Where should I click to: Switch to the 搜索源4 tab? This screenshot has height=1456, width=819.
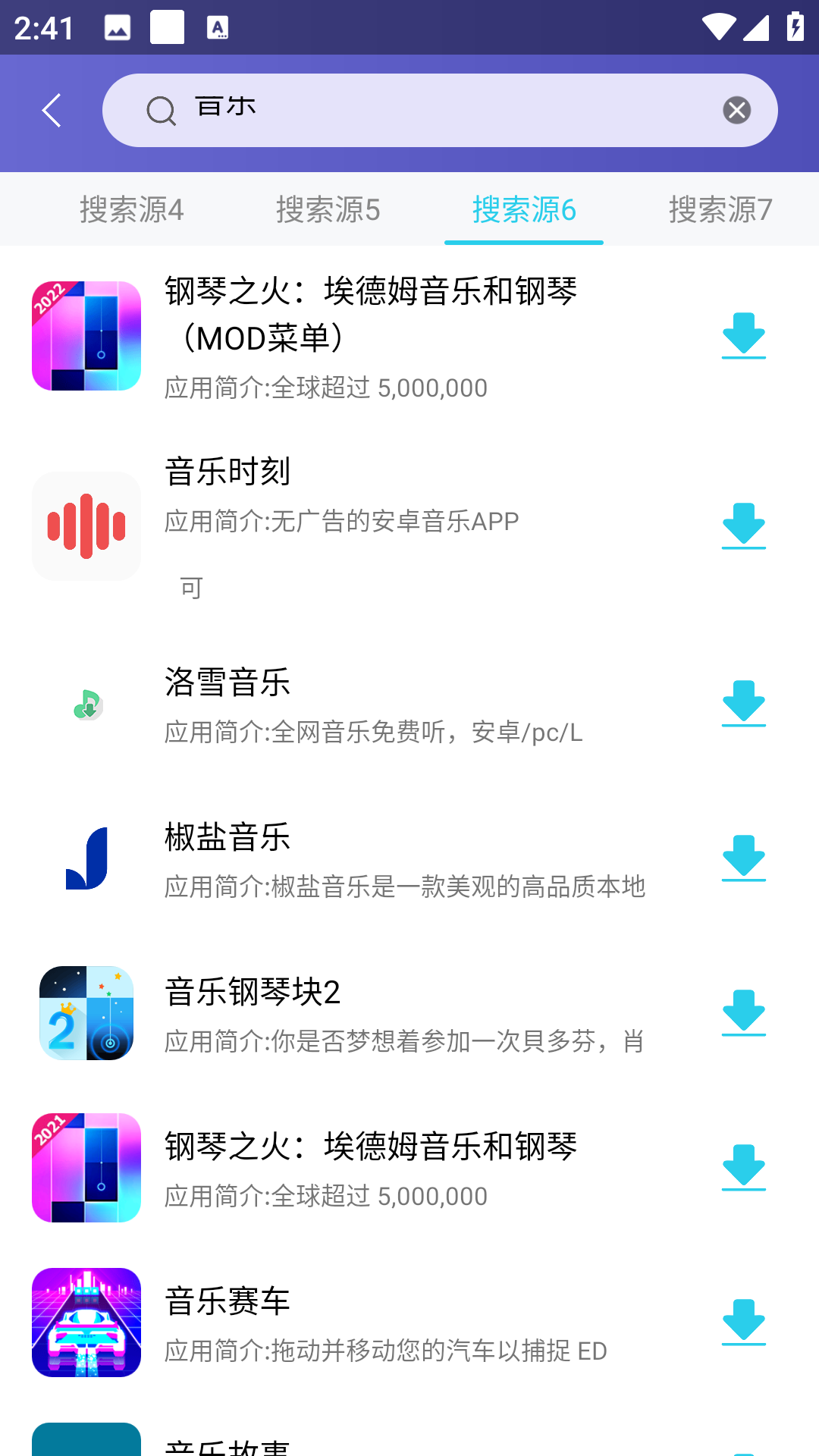coord(131,209)
